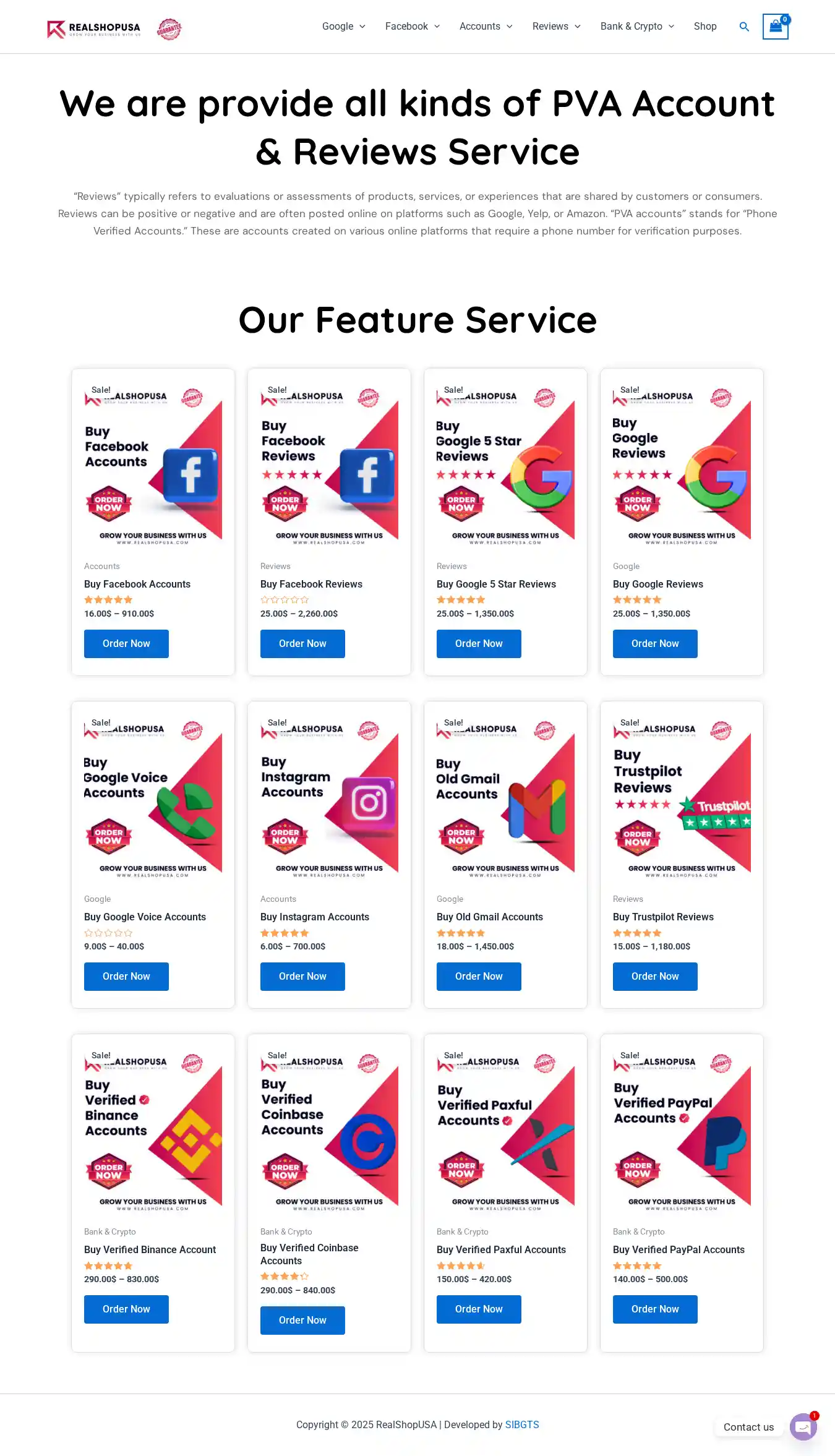
Task: Order Now for Buy Facebook Reviews
Action: [302, 643]
